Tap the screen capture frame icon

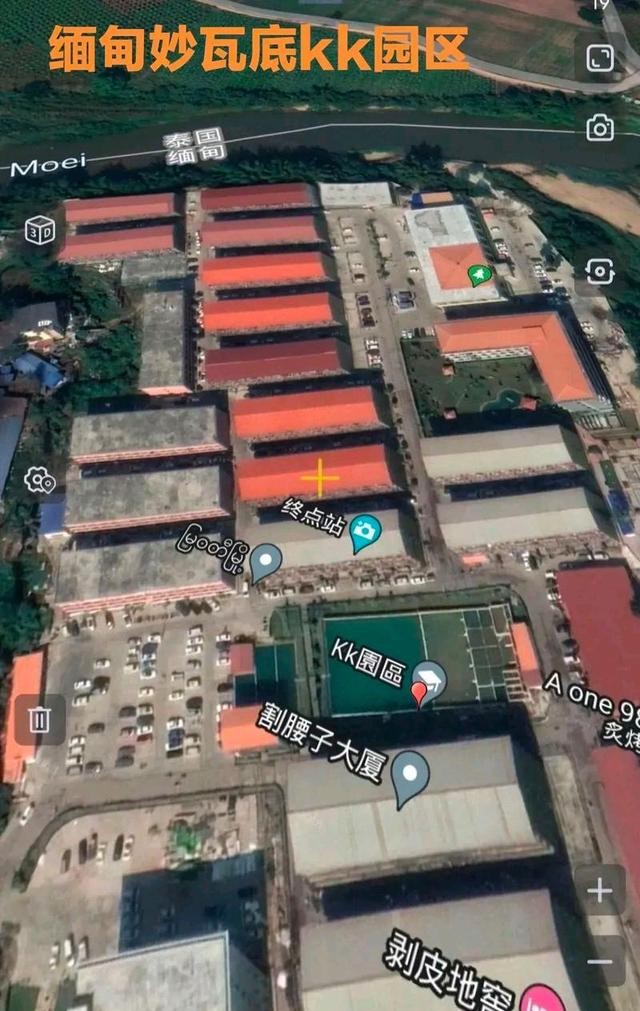[x=599, y=271]
